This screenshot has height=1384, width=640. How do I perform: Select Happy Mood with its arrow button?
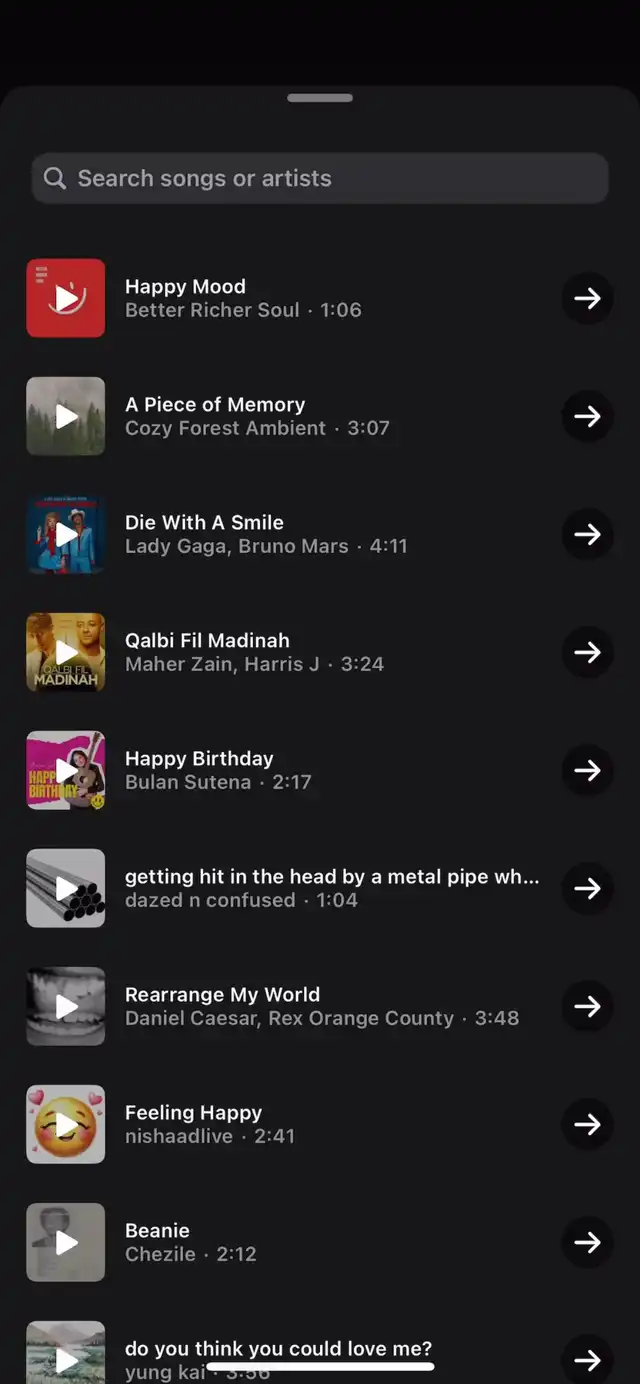point(587,298)
